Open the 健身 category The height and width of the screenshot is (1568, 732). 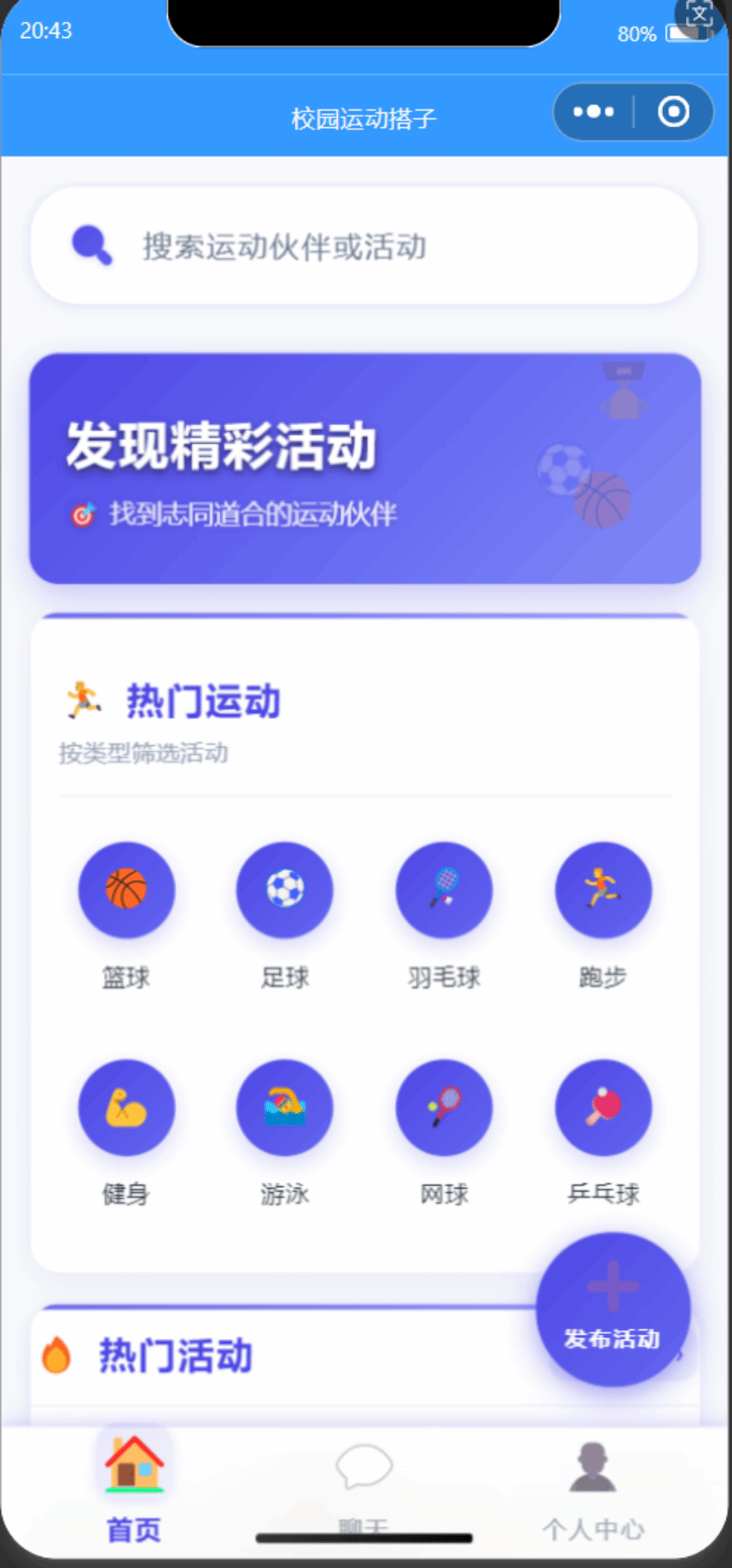click(x=126, y=1107)
